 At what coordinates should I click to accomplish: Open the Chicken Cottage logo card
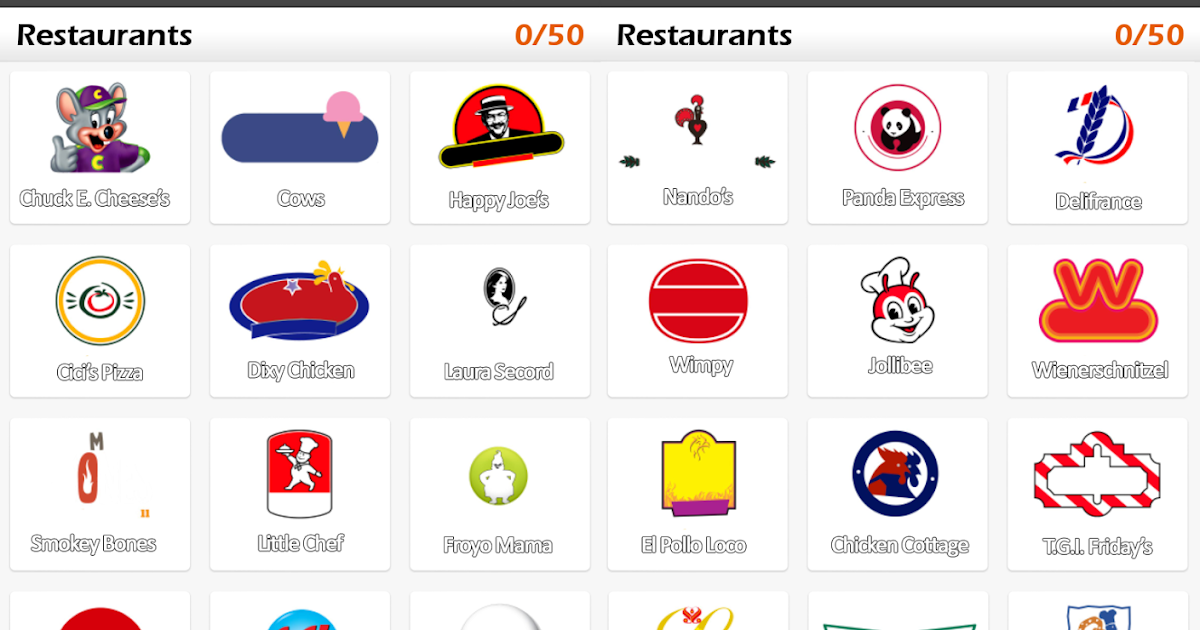[x=897, y=493]
